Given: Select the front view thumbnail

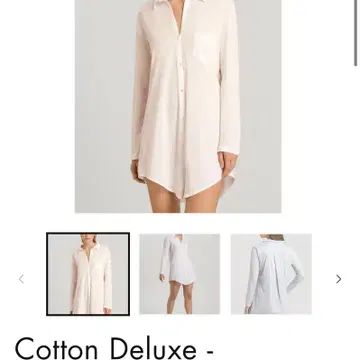Looking at the screenshot, I should pos(88,274).
